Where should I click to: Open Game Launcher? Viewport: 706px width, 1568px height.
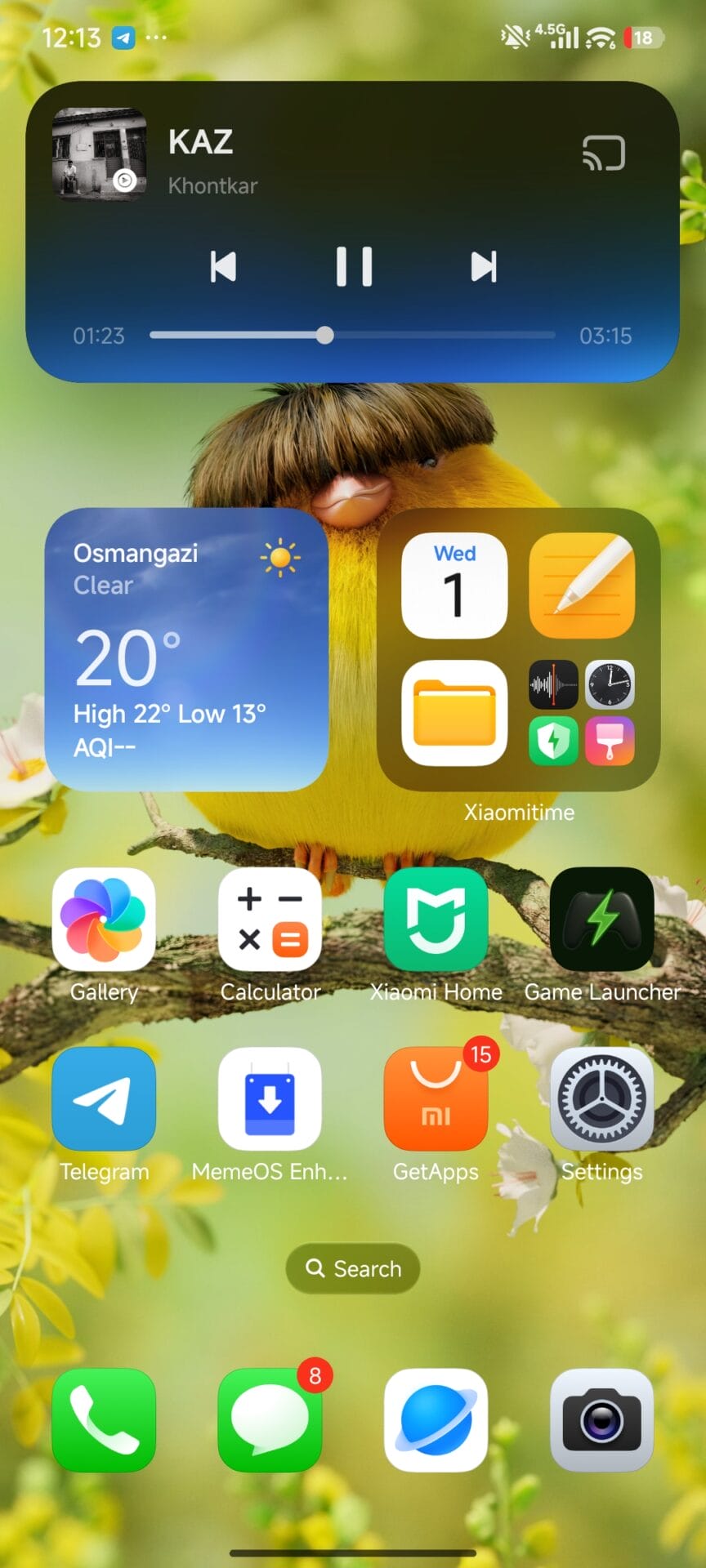click(602, 919)
